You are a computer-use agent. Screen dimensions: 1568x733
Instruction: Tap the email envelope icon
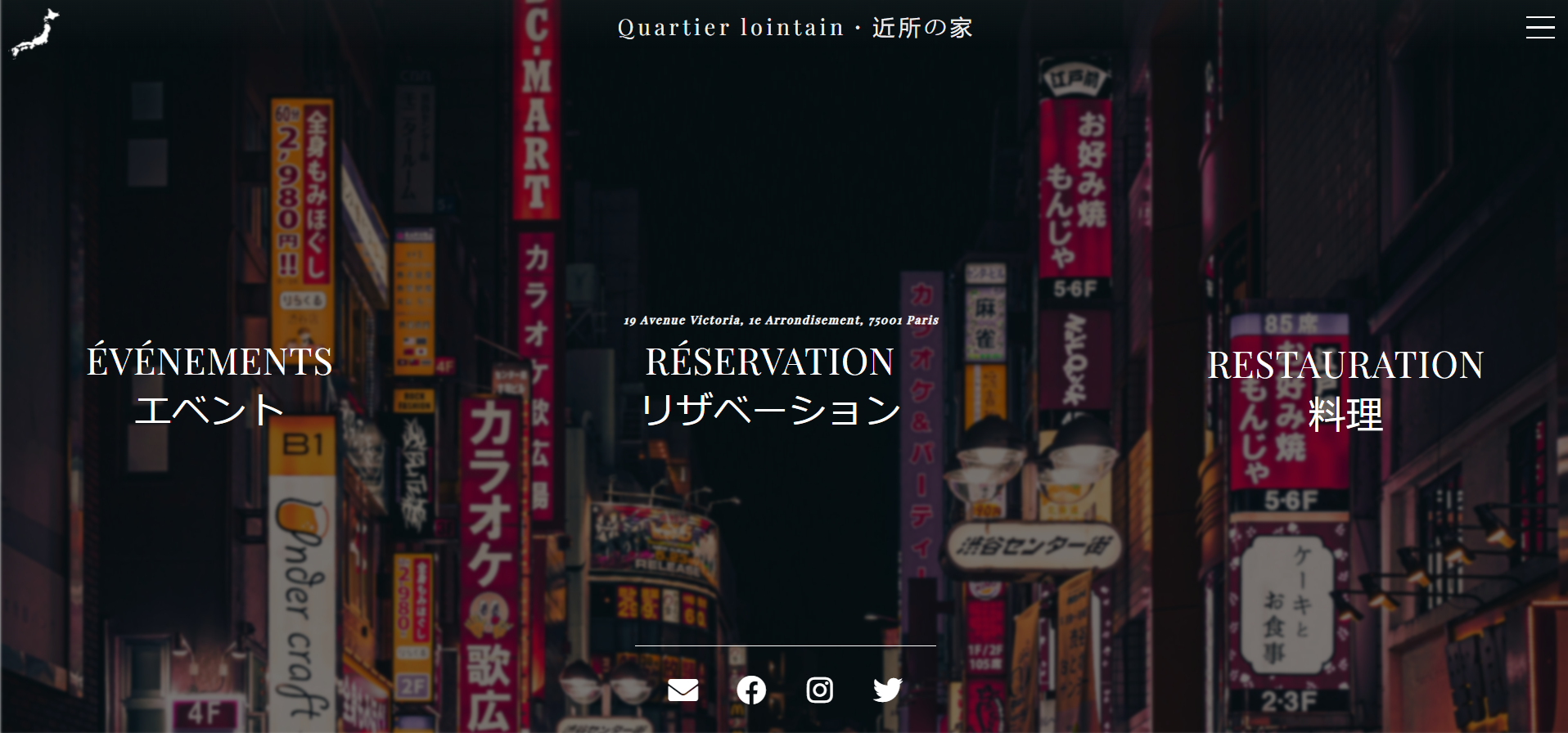pos(683,690)
